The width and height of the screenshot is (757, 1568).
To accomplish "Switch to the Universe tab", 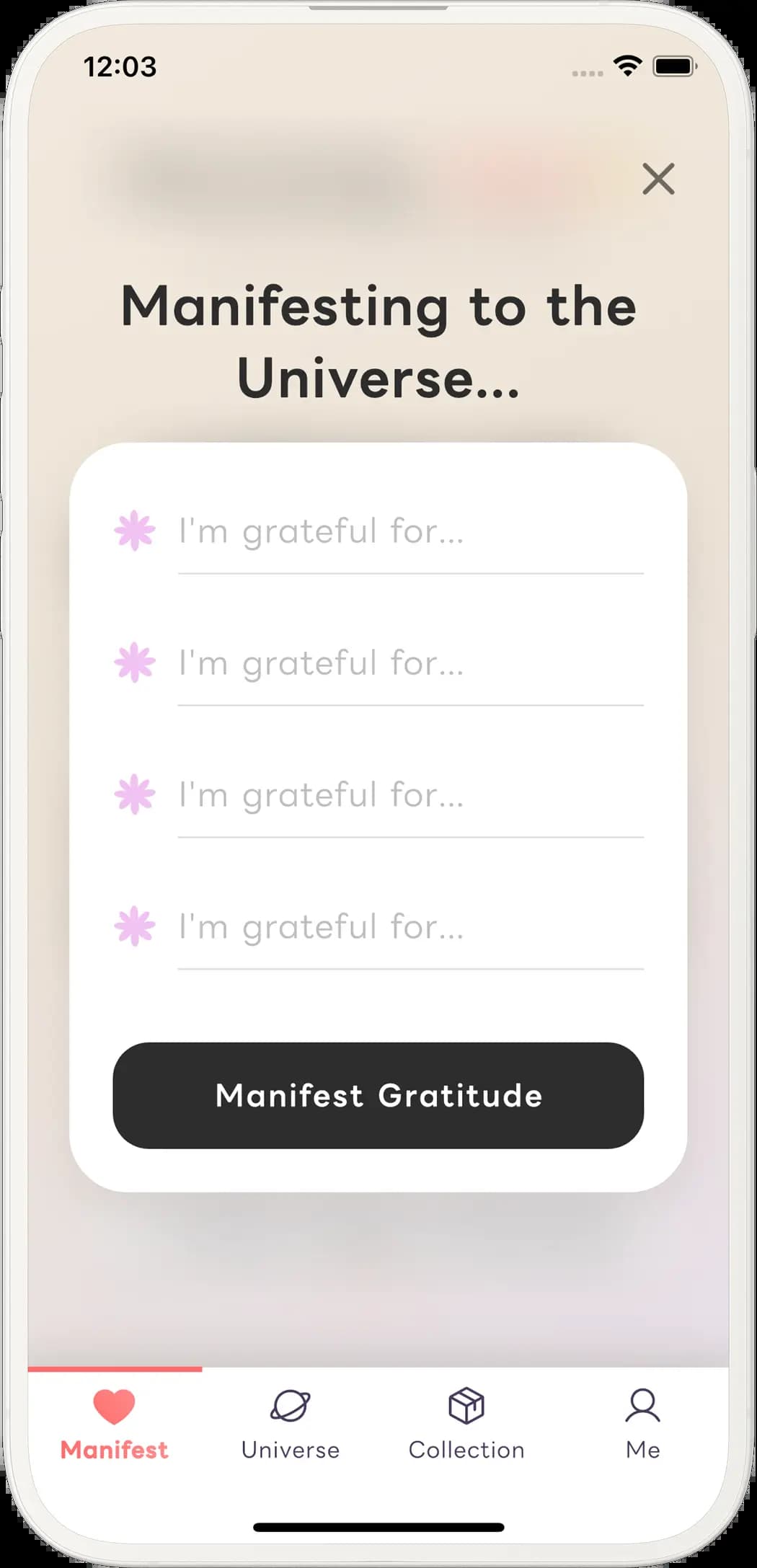I will click(x=291, y=1450).
